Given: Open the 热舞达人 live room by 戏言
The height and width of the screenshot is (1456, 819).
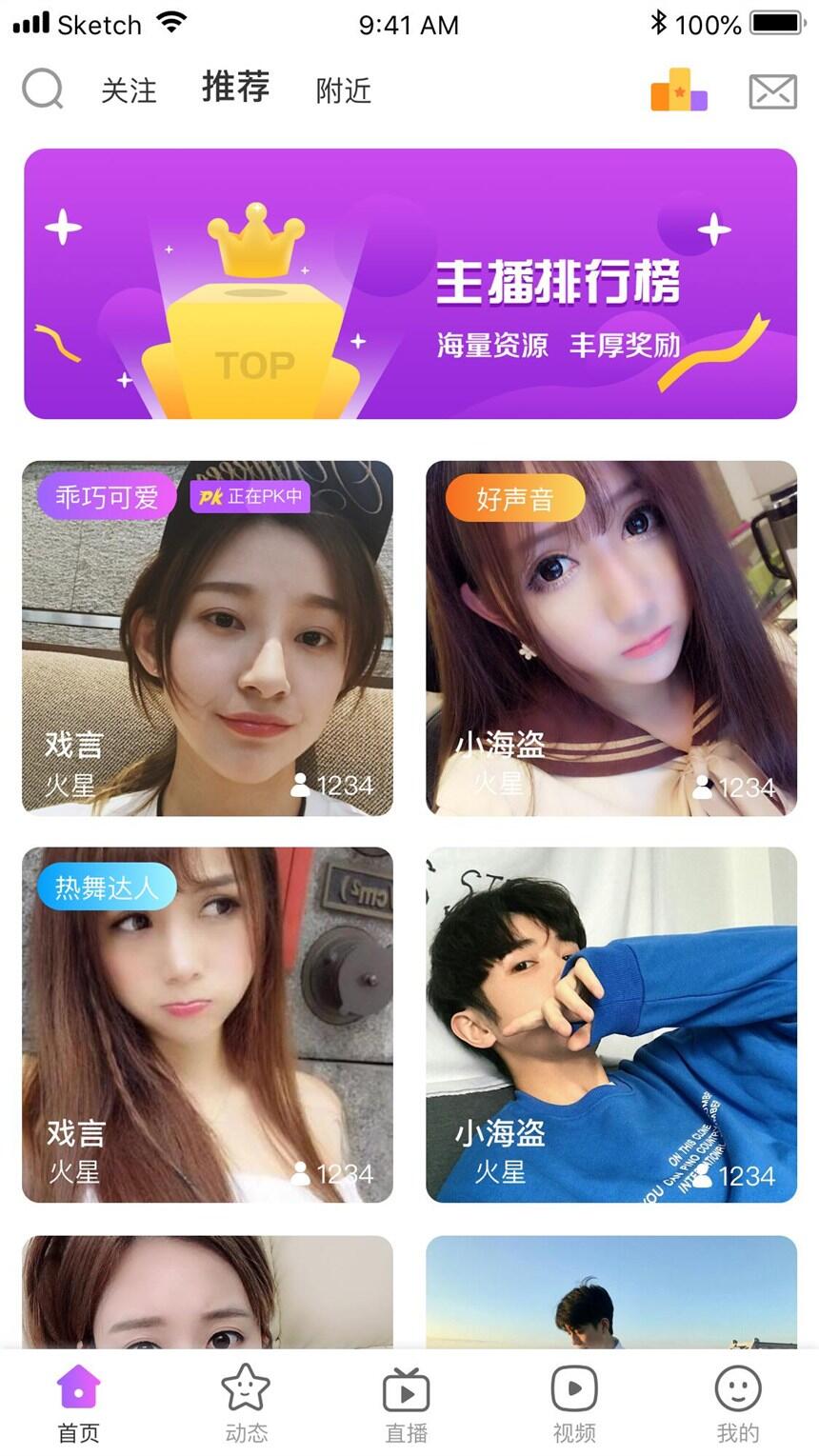Looking at the screenshot, I should 208,1025.
